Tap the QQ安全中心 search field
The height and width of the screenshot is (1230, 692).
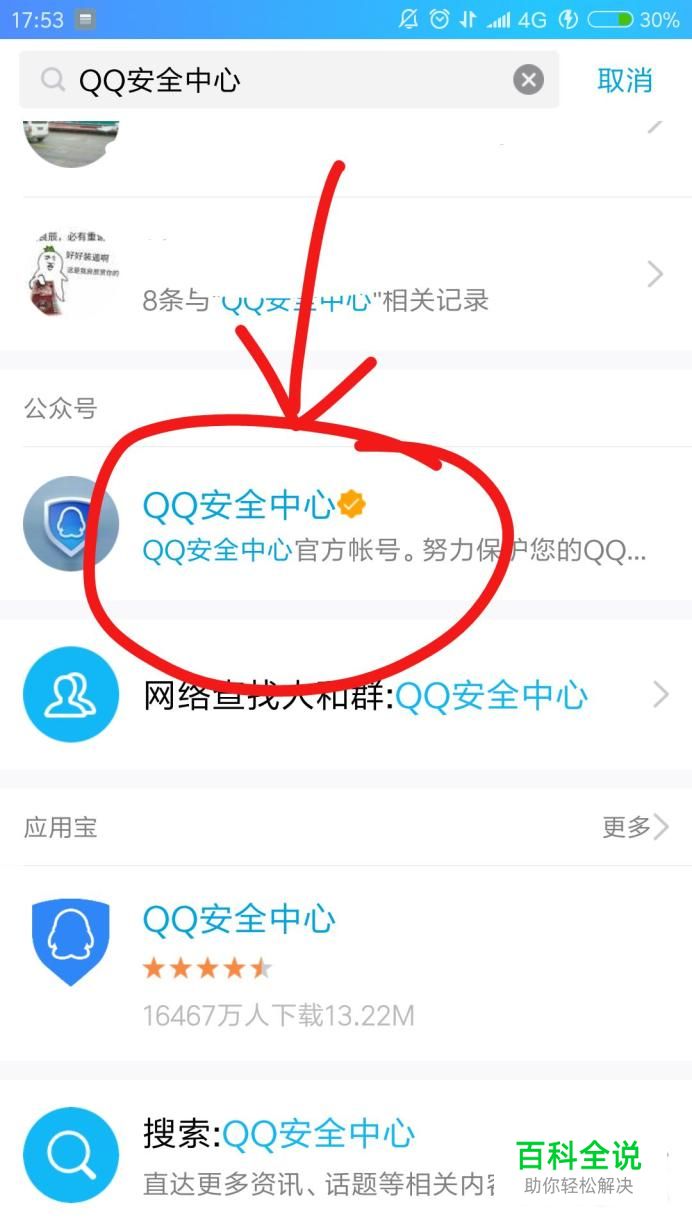[280, 80]
